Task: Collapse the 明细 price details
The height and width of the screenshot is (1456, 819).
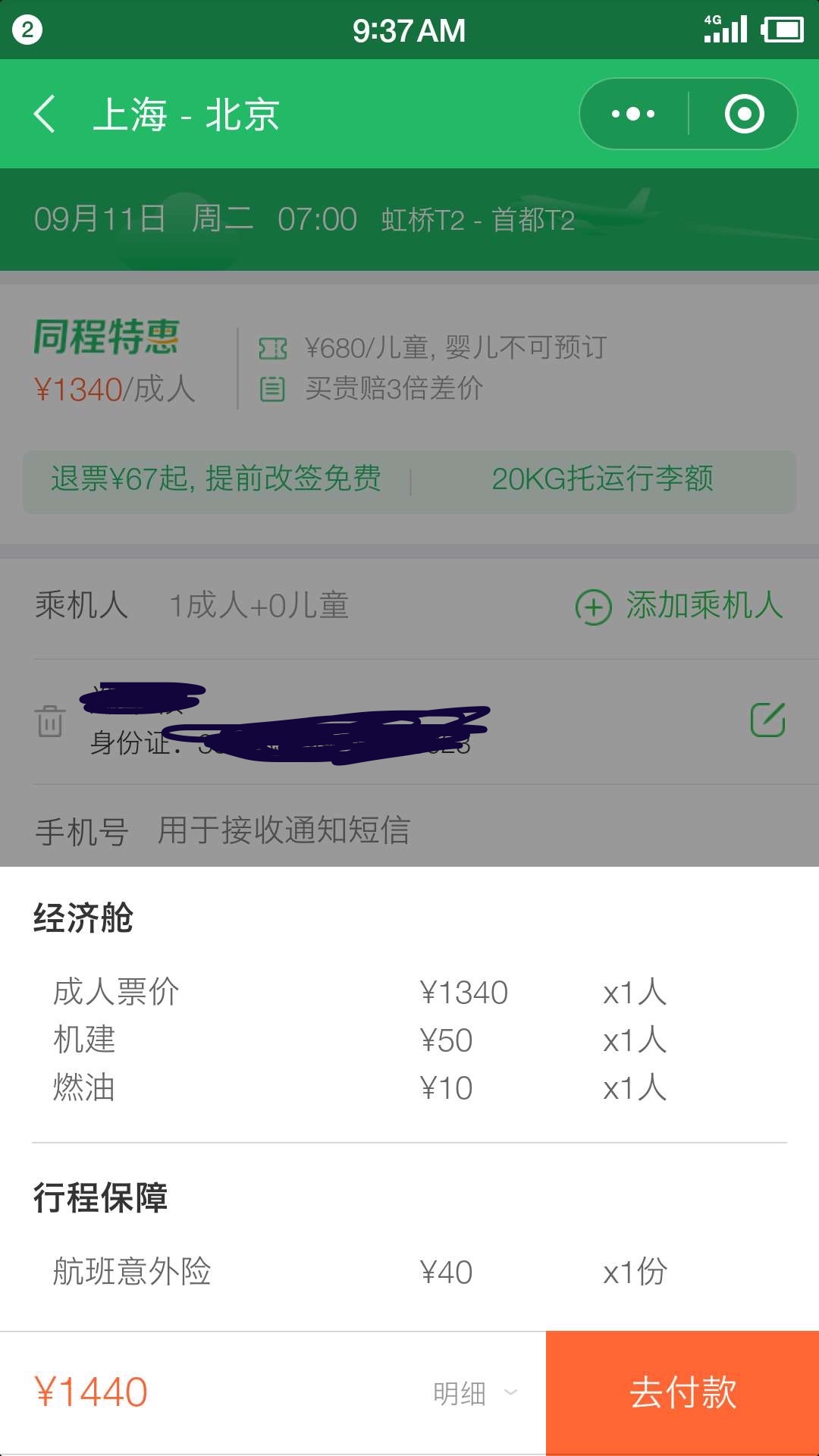Action: point(475,1393)
